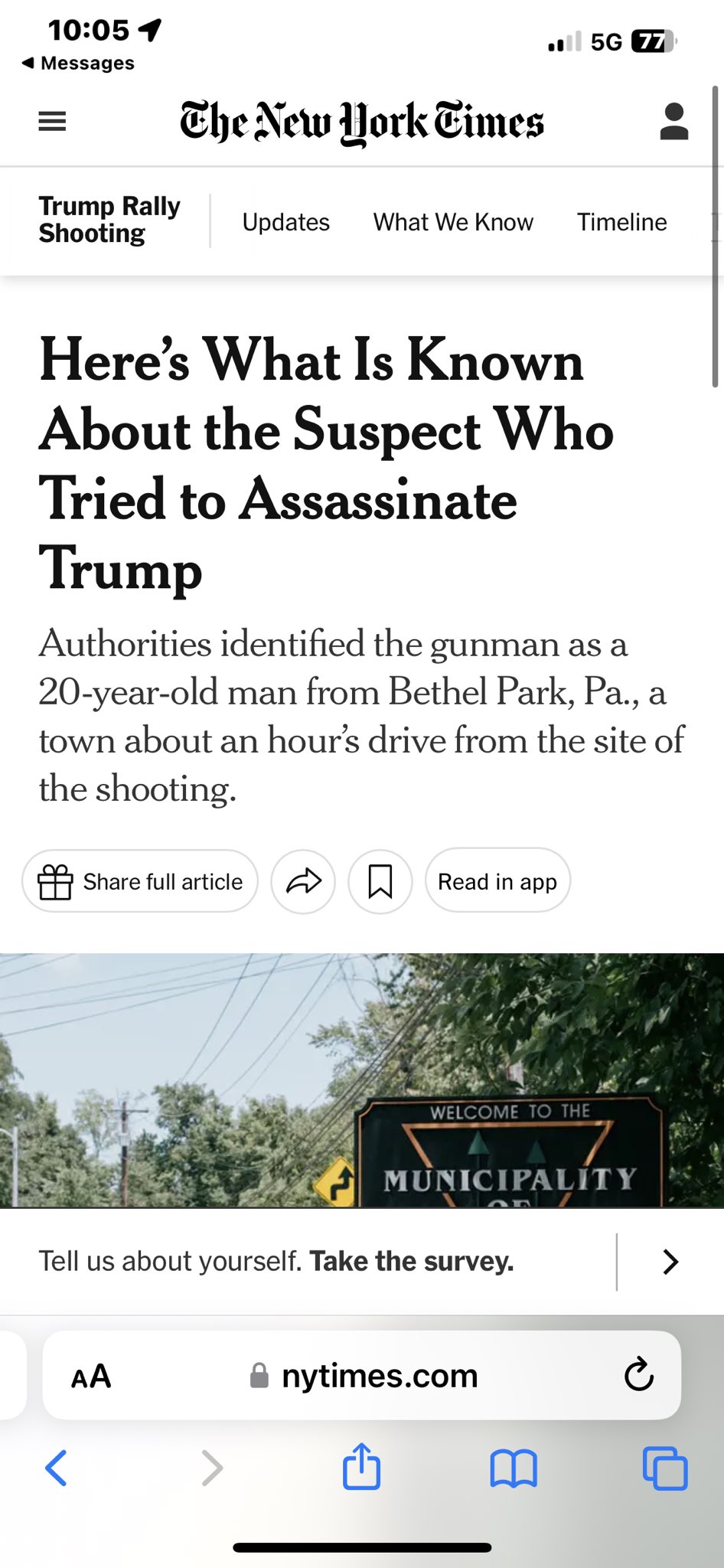Open the AA reader text options
The height and width of the screenshot is (1568, 724).
[x=91, y=1377]
